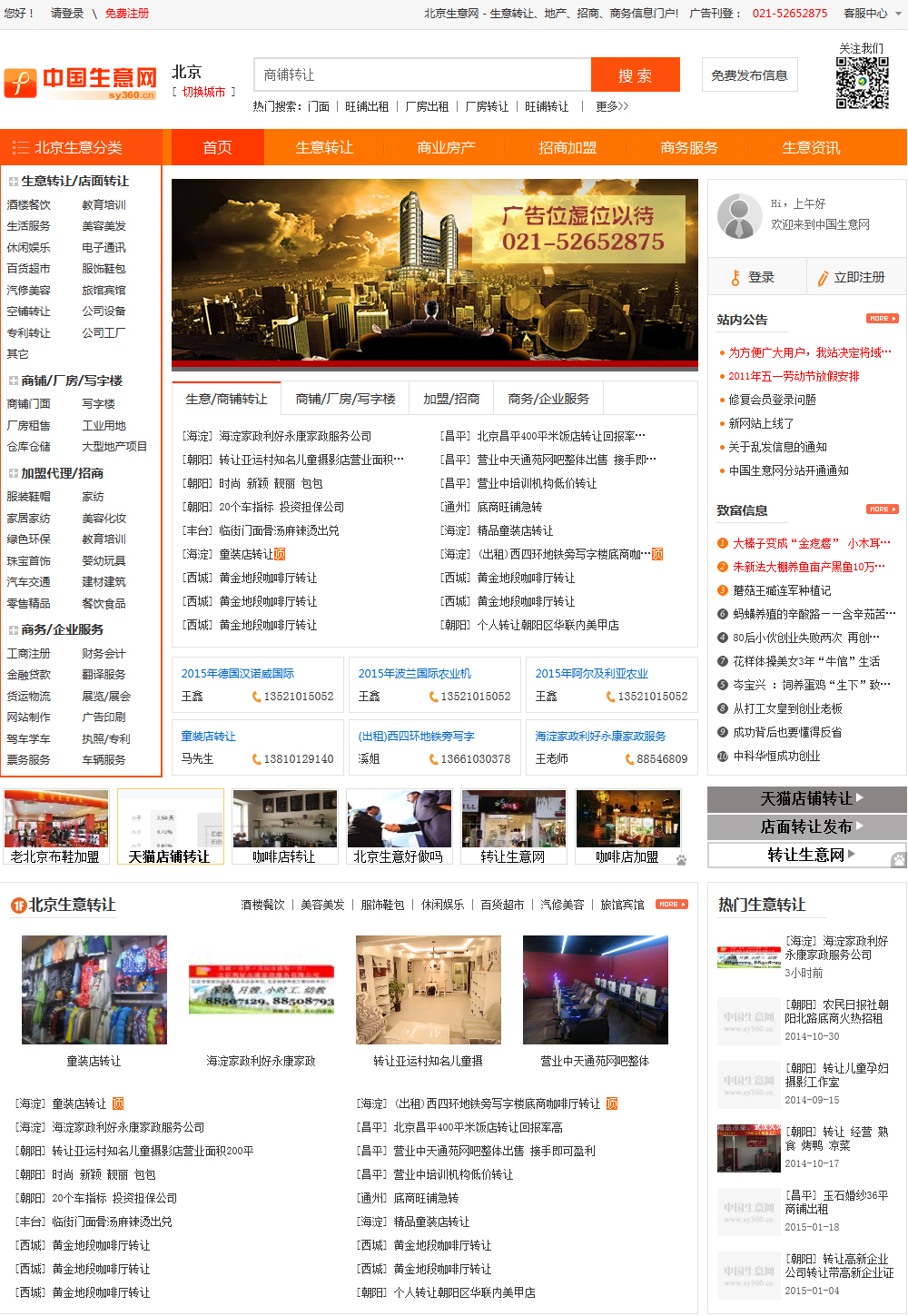This screenshot has width=908, height=1316.
Task: Open the 请登录 link at top
Action: coord(67,14)
